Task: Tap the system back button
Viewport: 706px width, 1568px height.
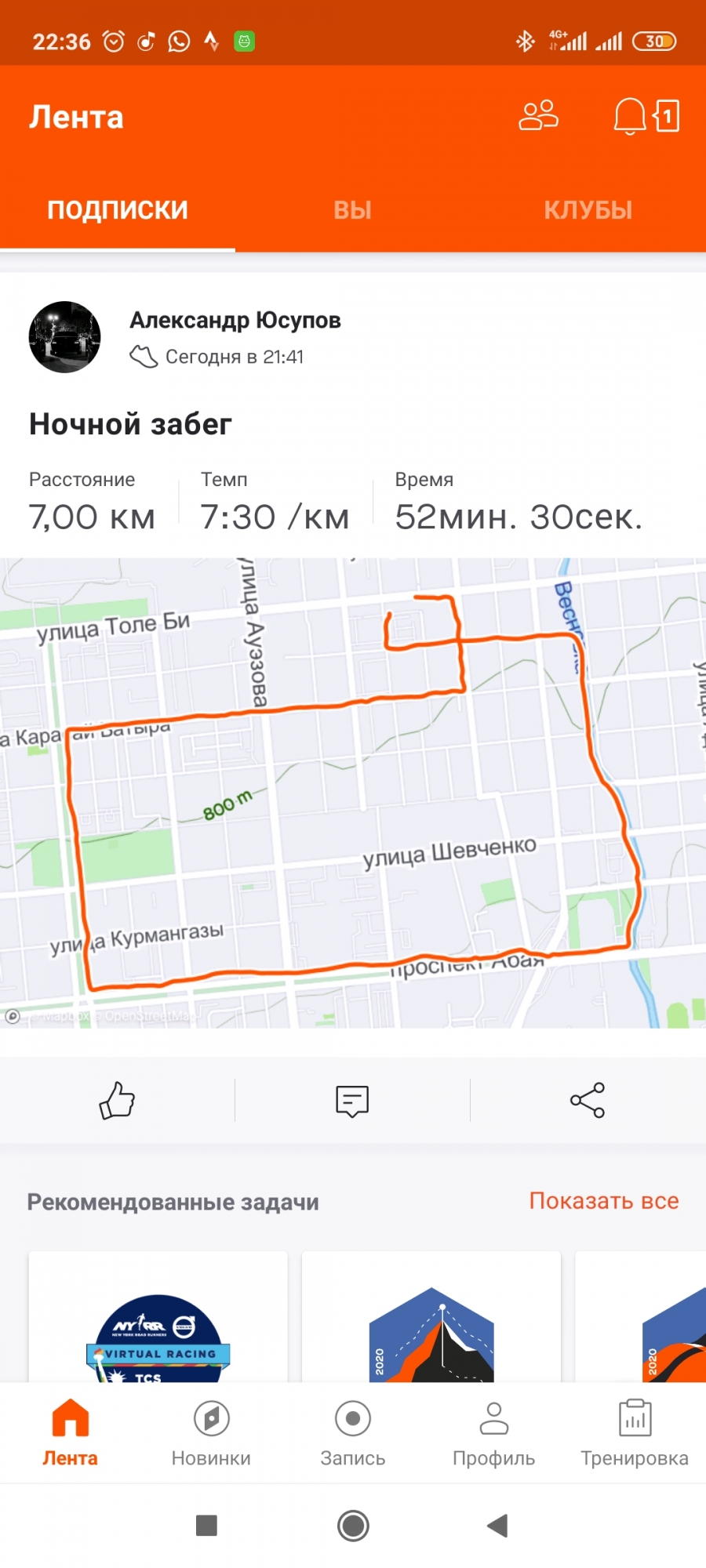Action: [x=498, y=1526]
